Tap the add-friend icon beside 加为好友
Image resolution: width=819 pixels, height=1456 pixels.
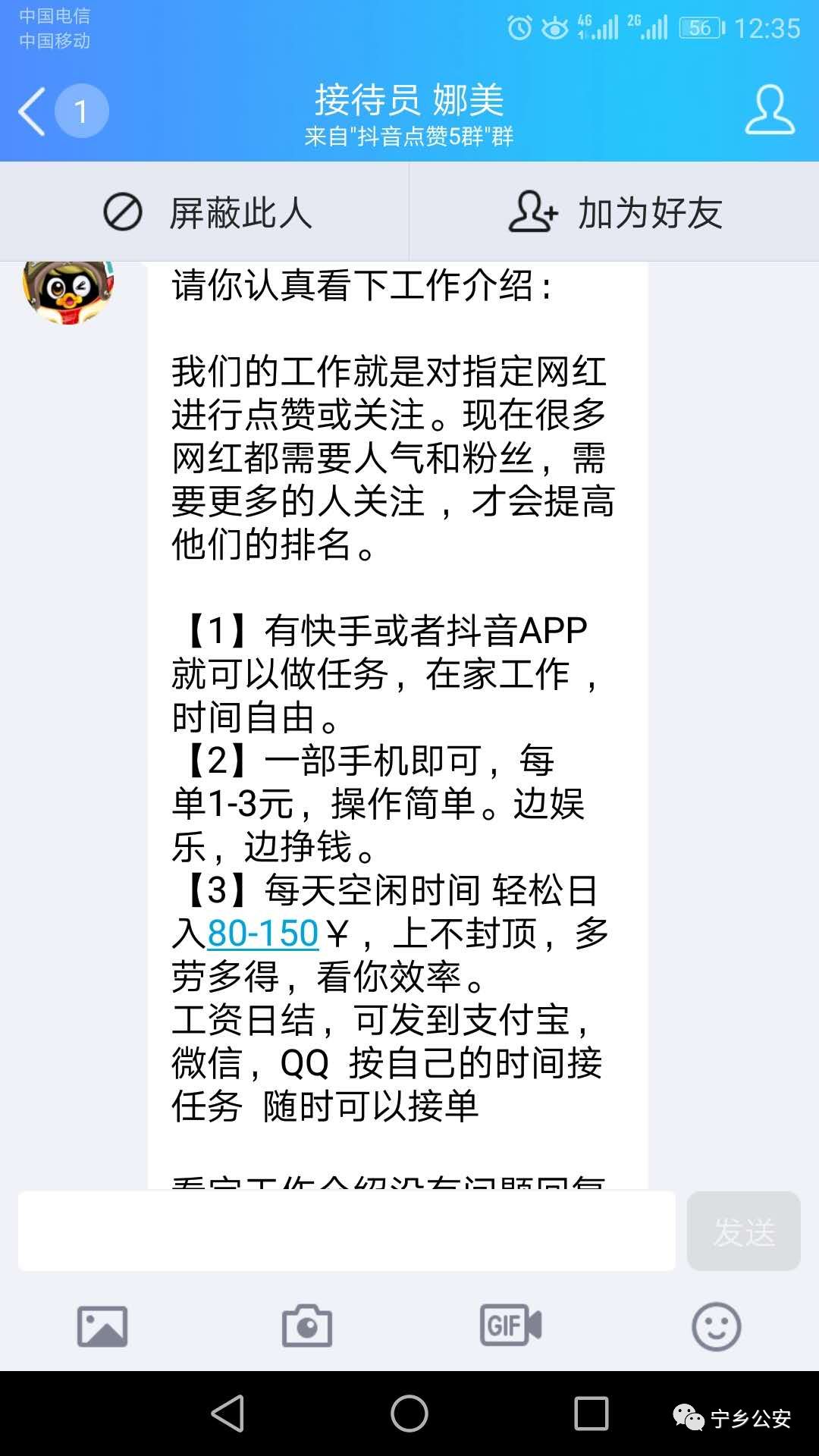[531, 215]
